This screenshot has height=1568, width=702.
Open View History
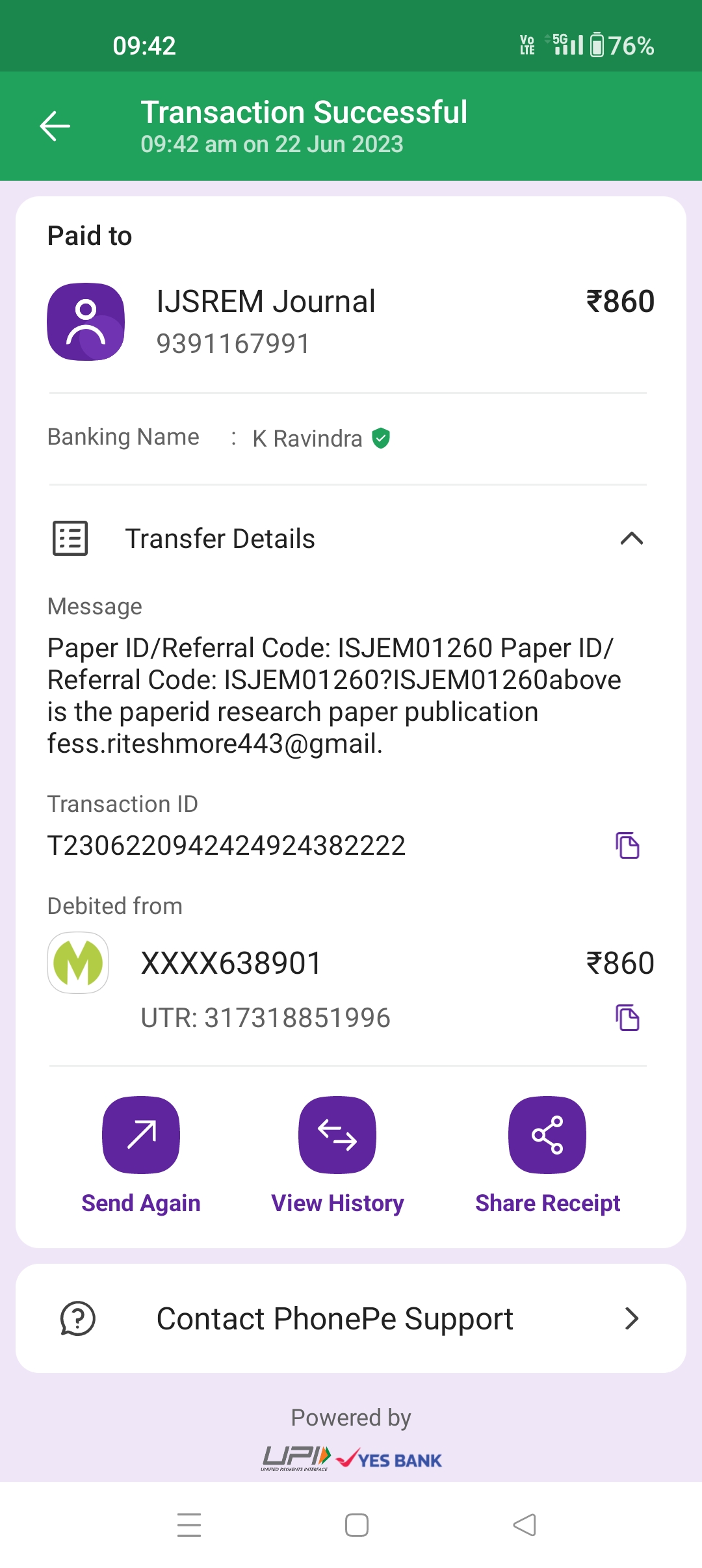[337, 1135]
